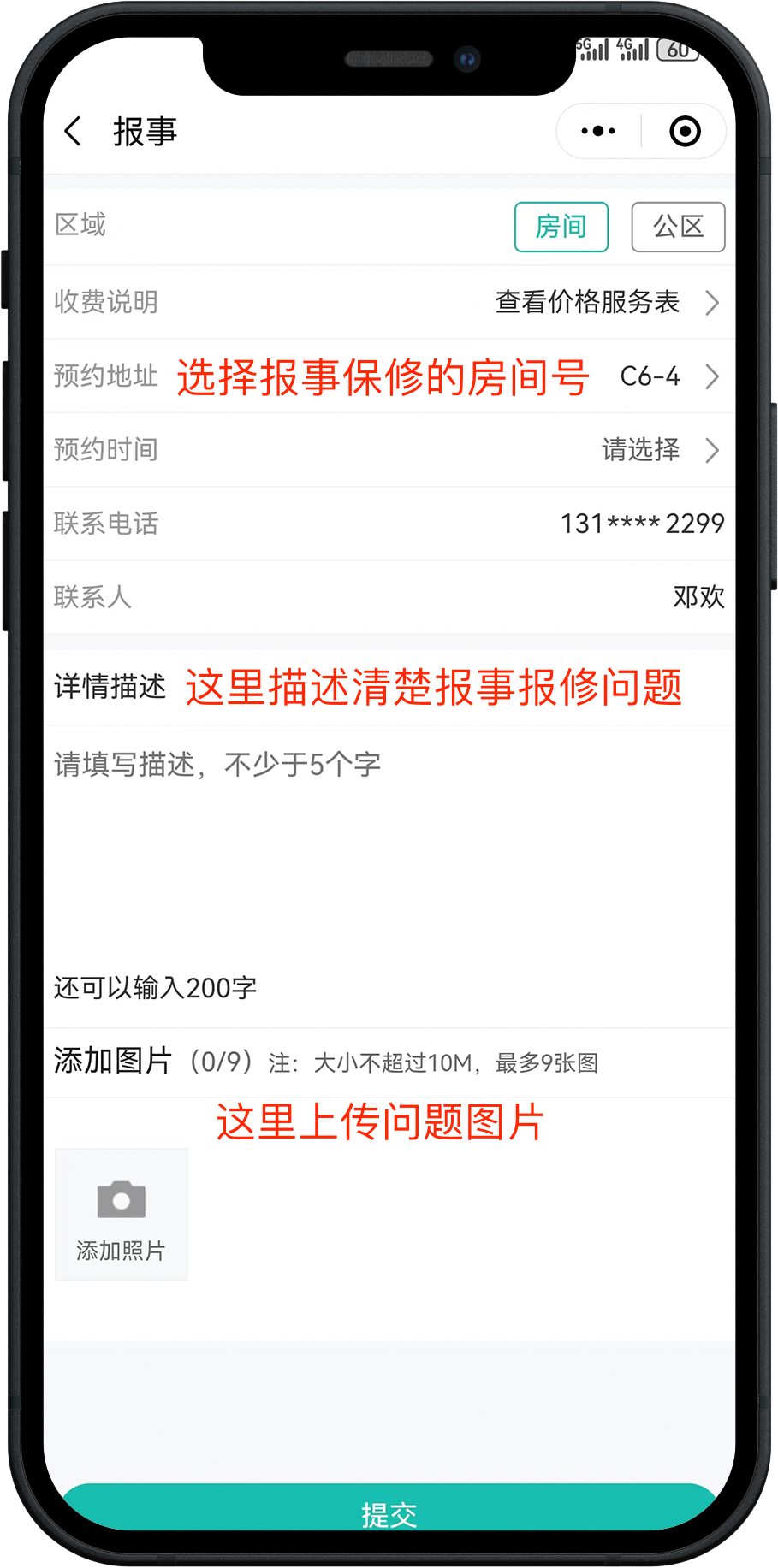The width and height of the screenshot is (778, 1568).
Task: Edit the 联系电话 phone number
Action: pyautogui.click(x=642, y=524)
